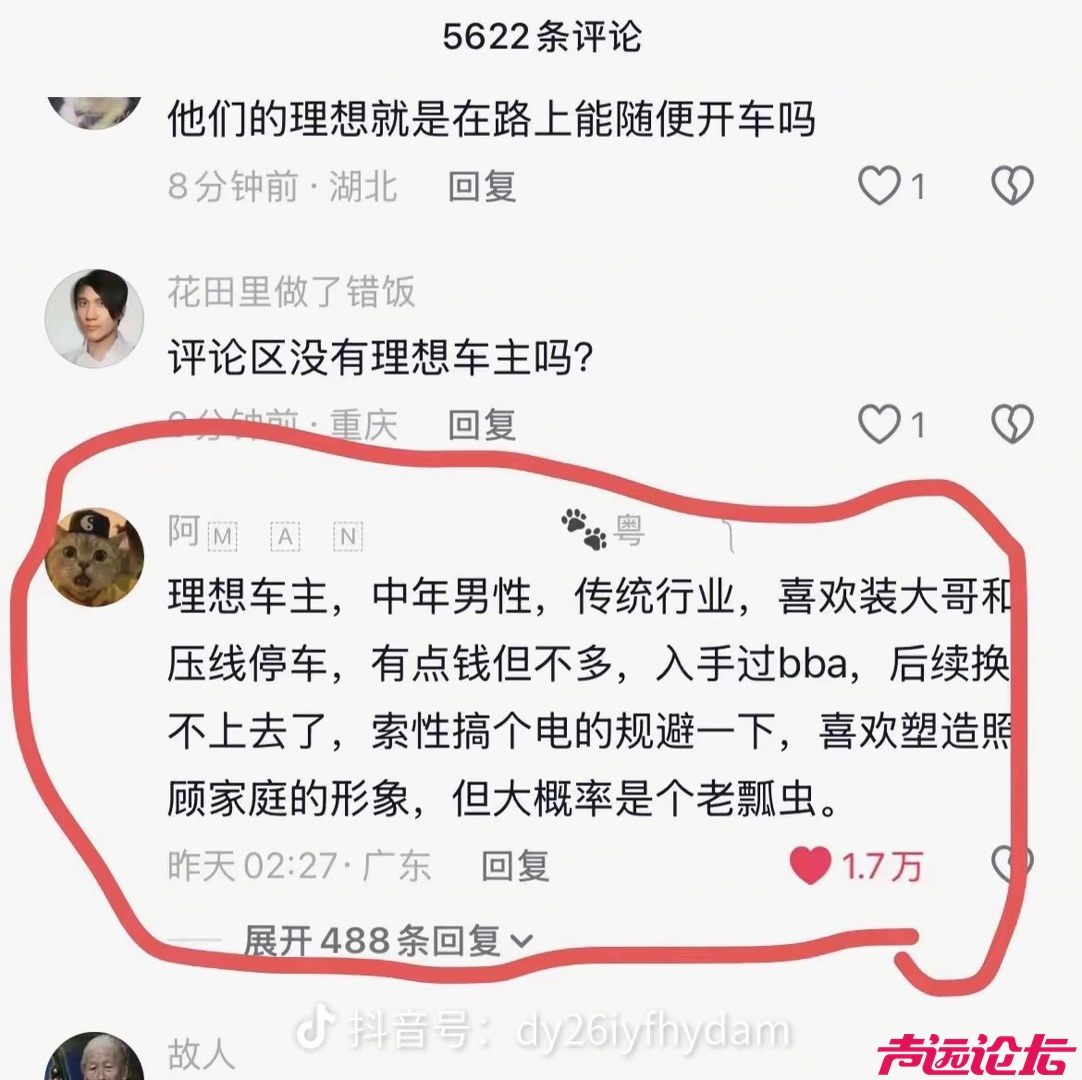Dislike 花田里做了错饭's comment

[1011, 426]
